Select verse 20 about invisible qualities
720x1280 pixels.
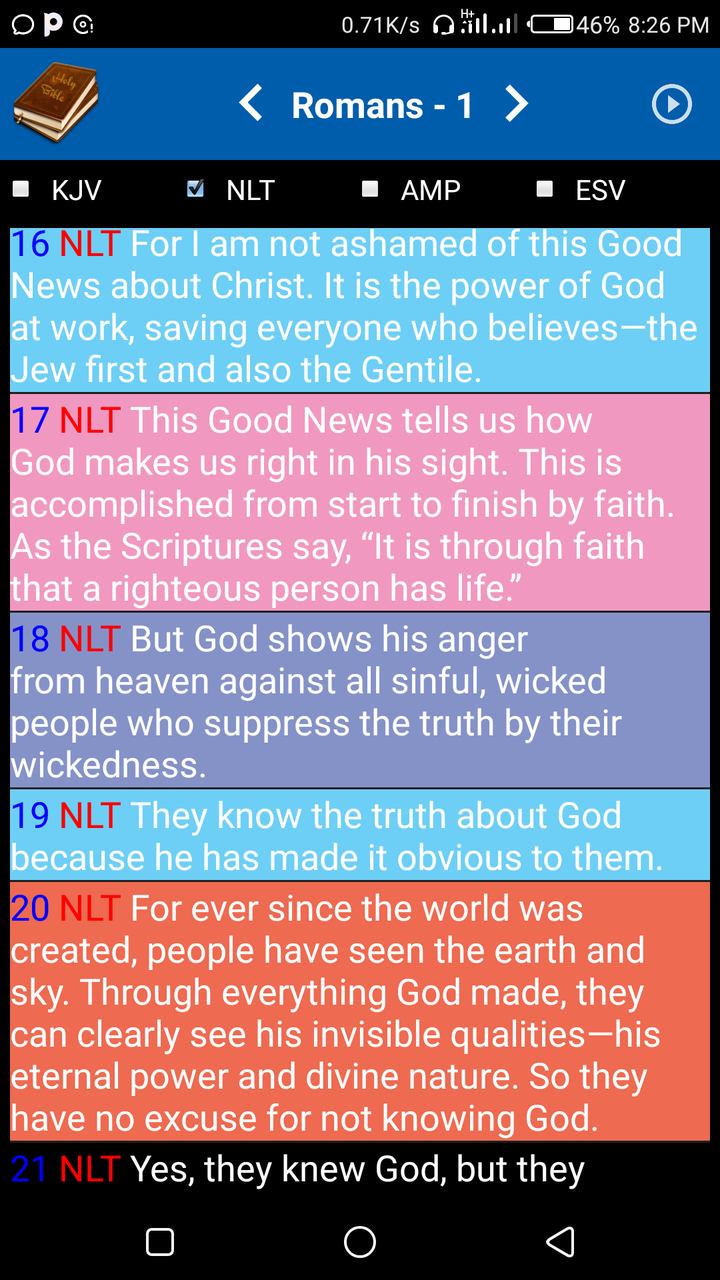point(360,1011)
